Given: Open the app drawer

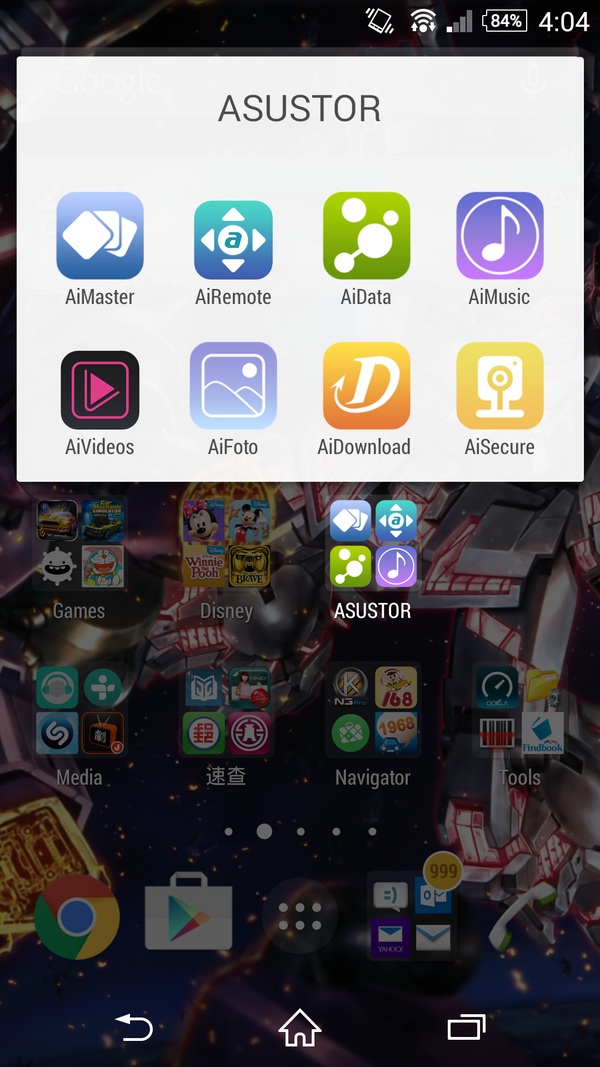Looking at the screenshot, I should (299, 915).
